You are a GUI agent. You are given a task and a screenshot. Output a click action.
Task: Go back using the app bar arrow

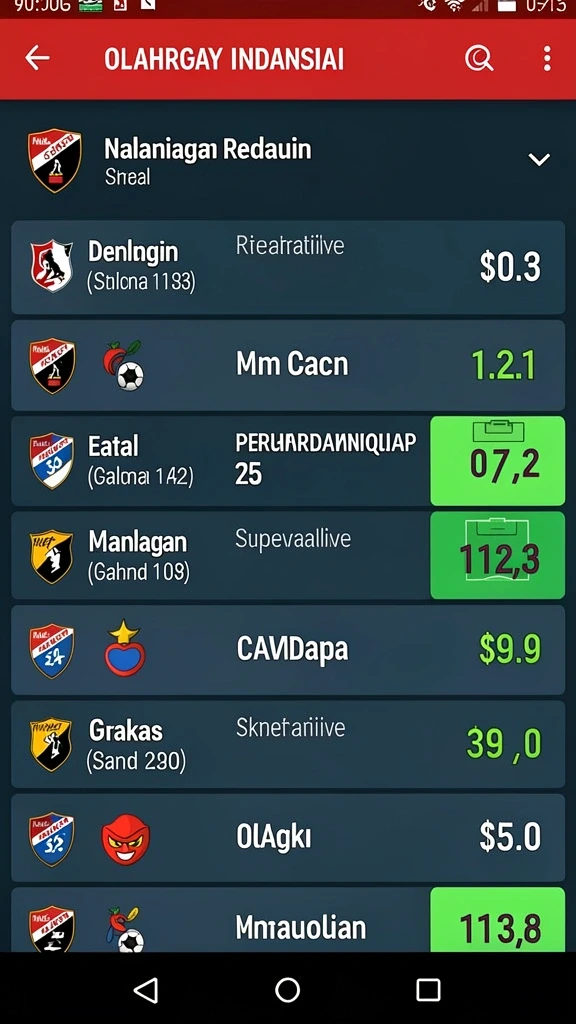(x=37, y=59)
